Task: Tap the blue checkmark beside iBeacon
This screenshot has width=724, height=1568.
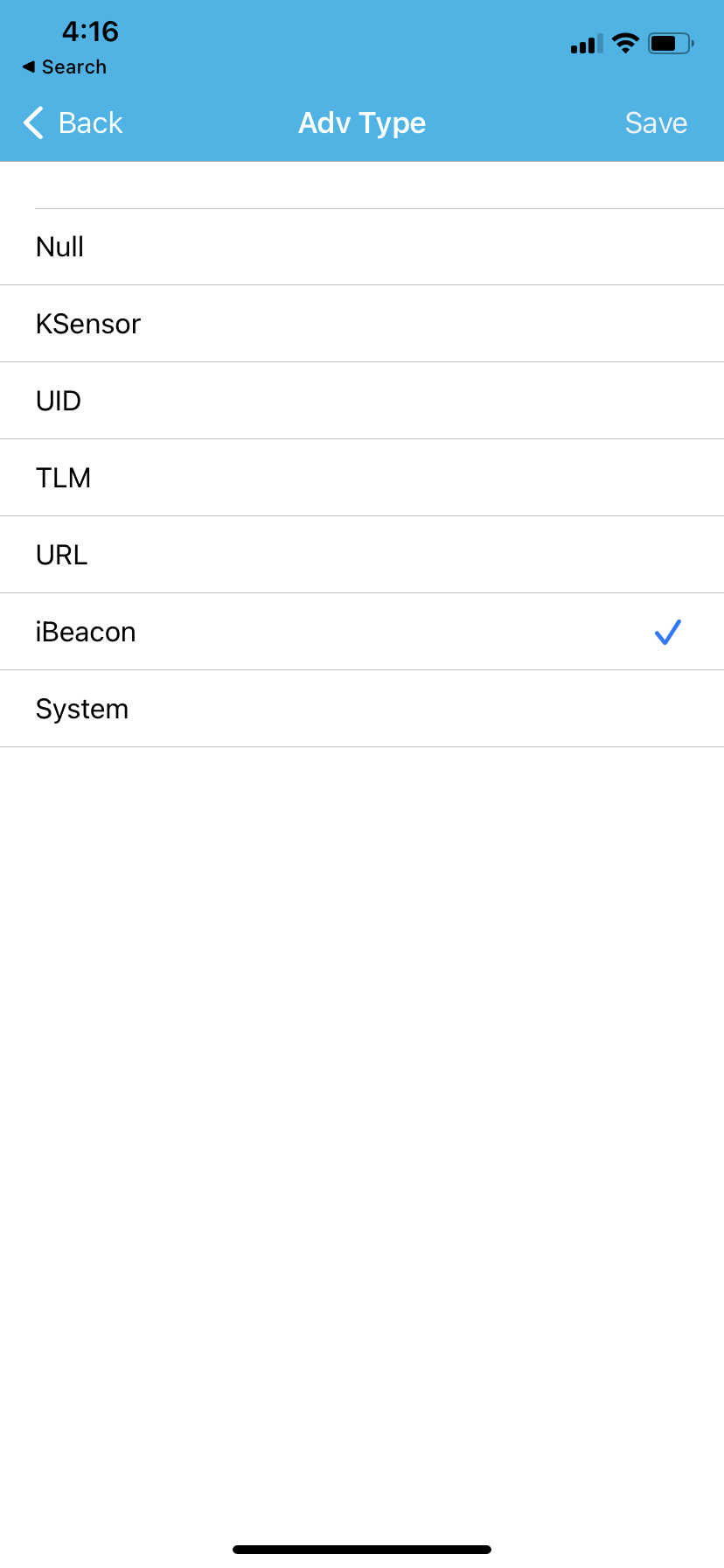Action: tap(667, 631)
